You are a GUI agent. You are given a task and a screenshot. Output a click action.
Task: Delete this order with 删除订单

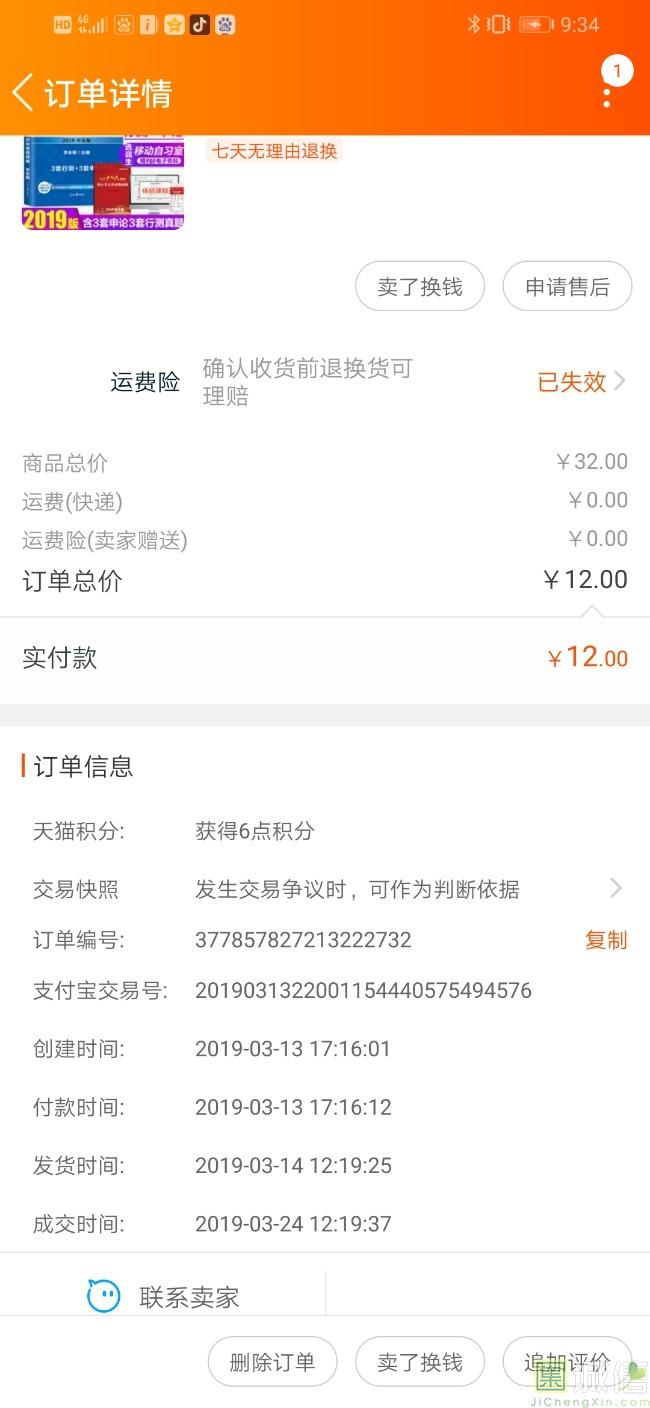(x=272, y=1362)
